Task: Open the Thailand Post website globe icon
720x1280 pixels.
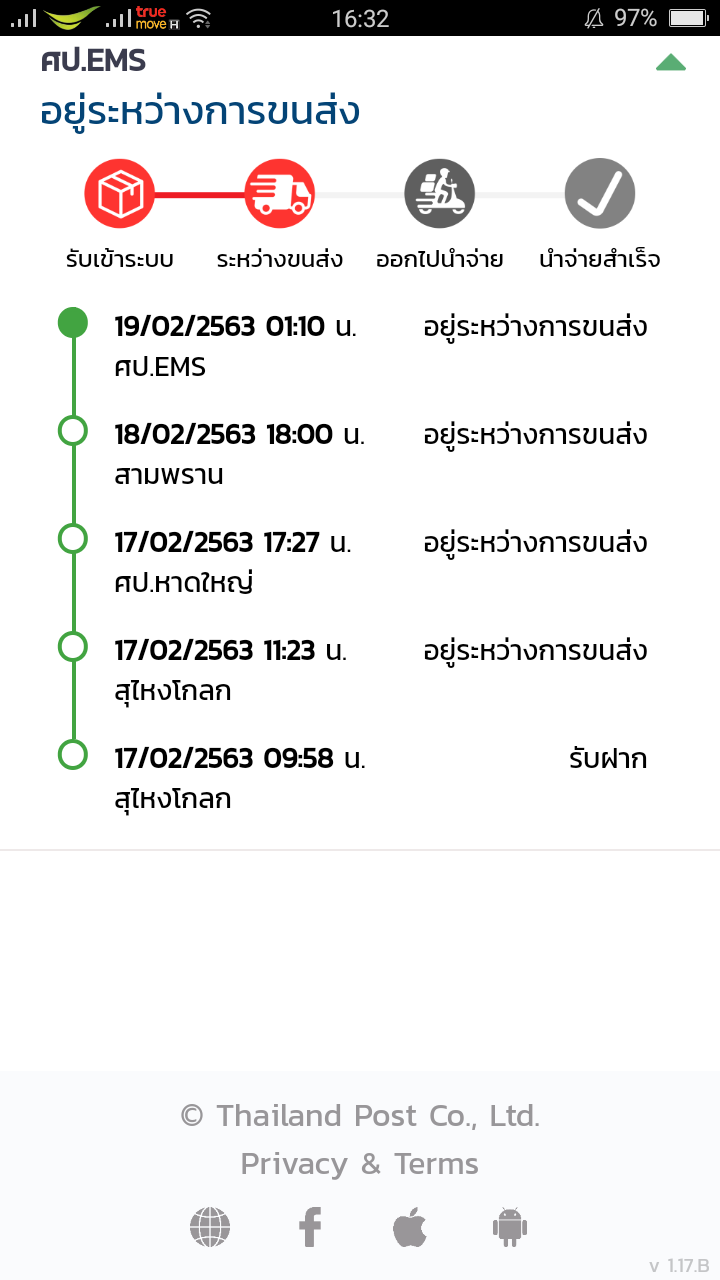Action: (x=210, y=1227)
